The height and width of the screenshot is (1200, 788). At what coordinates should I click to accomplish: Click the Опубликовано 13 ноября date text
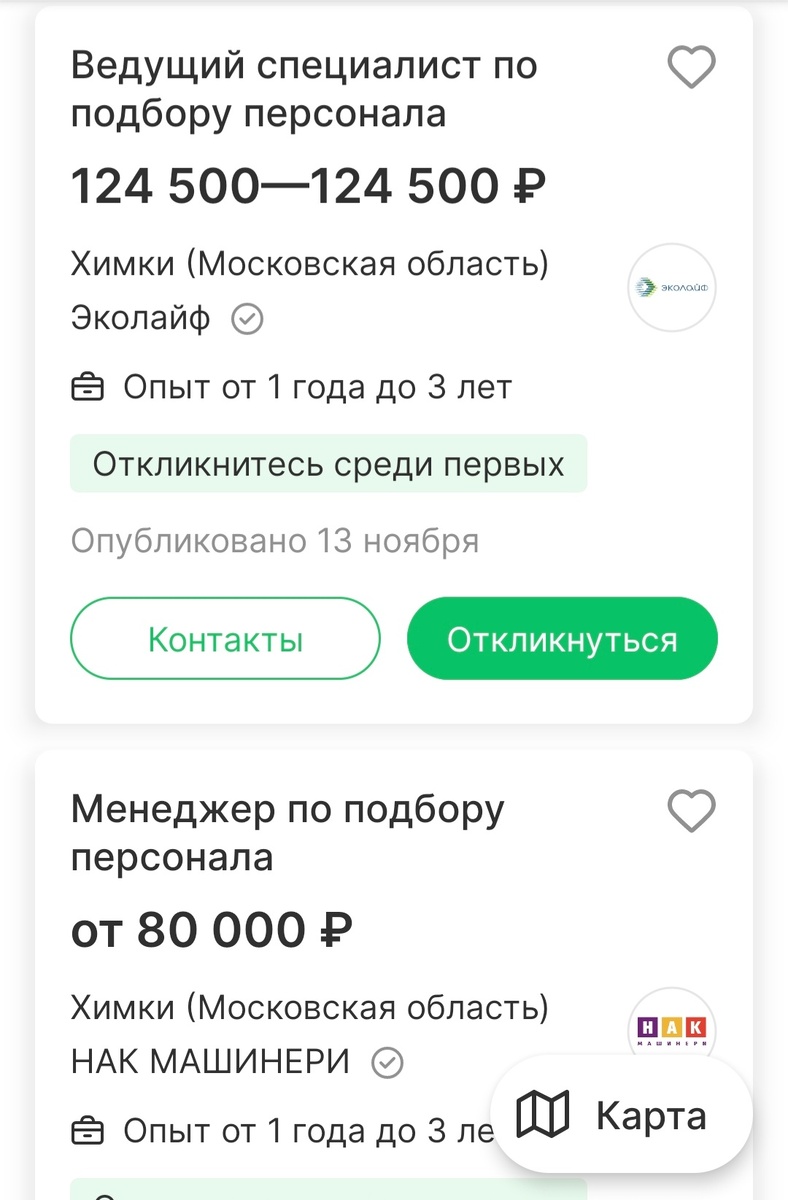pos(273,540)
